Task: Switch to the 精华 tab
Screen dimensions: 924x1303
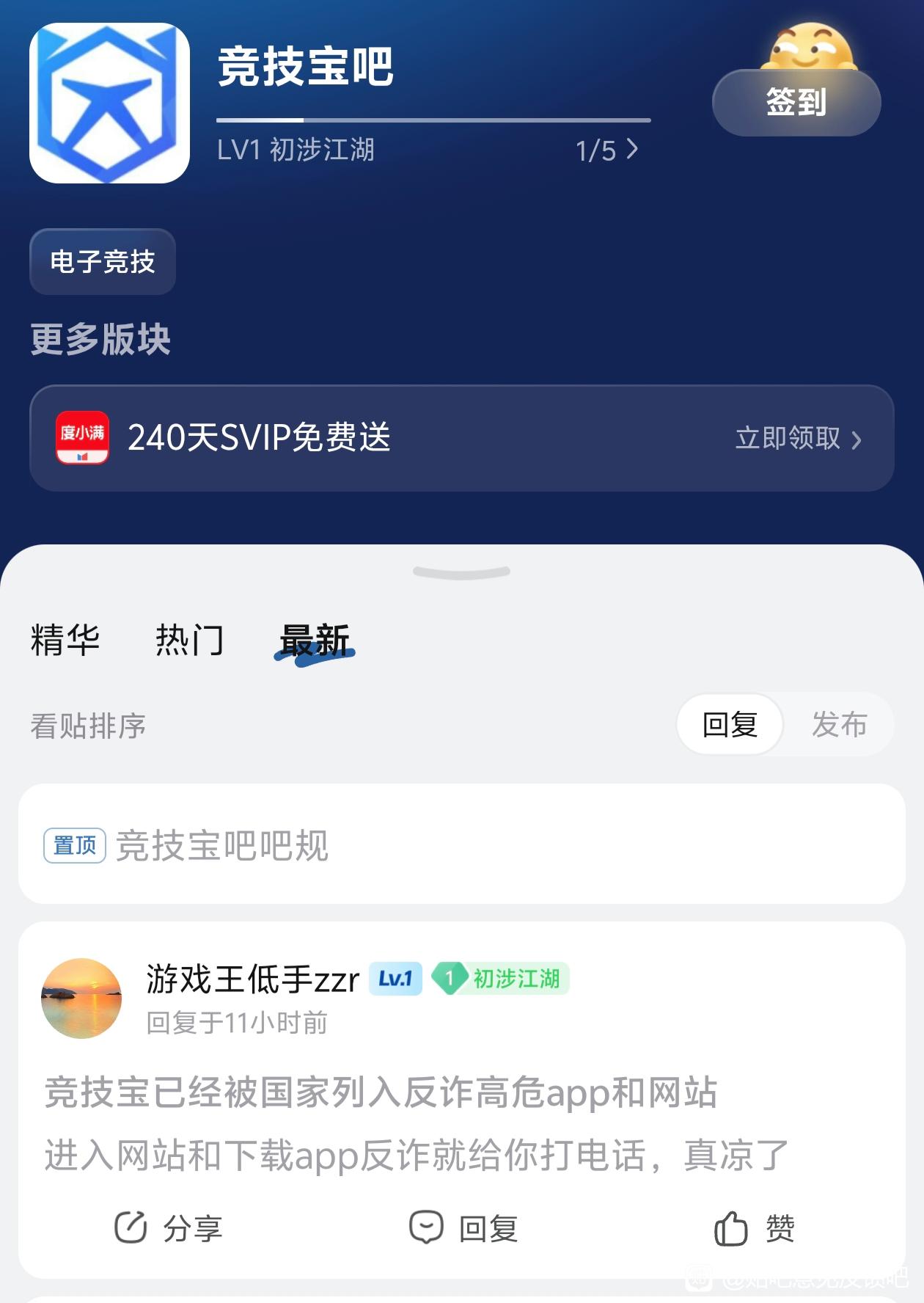Action: coord(65,640)
